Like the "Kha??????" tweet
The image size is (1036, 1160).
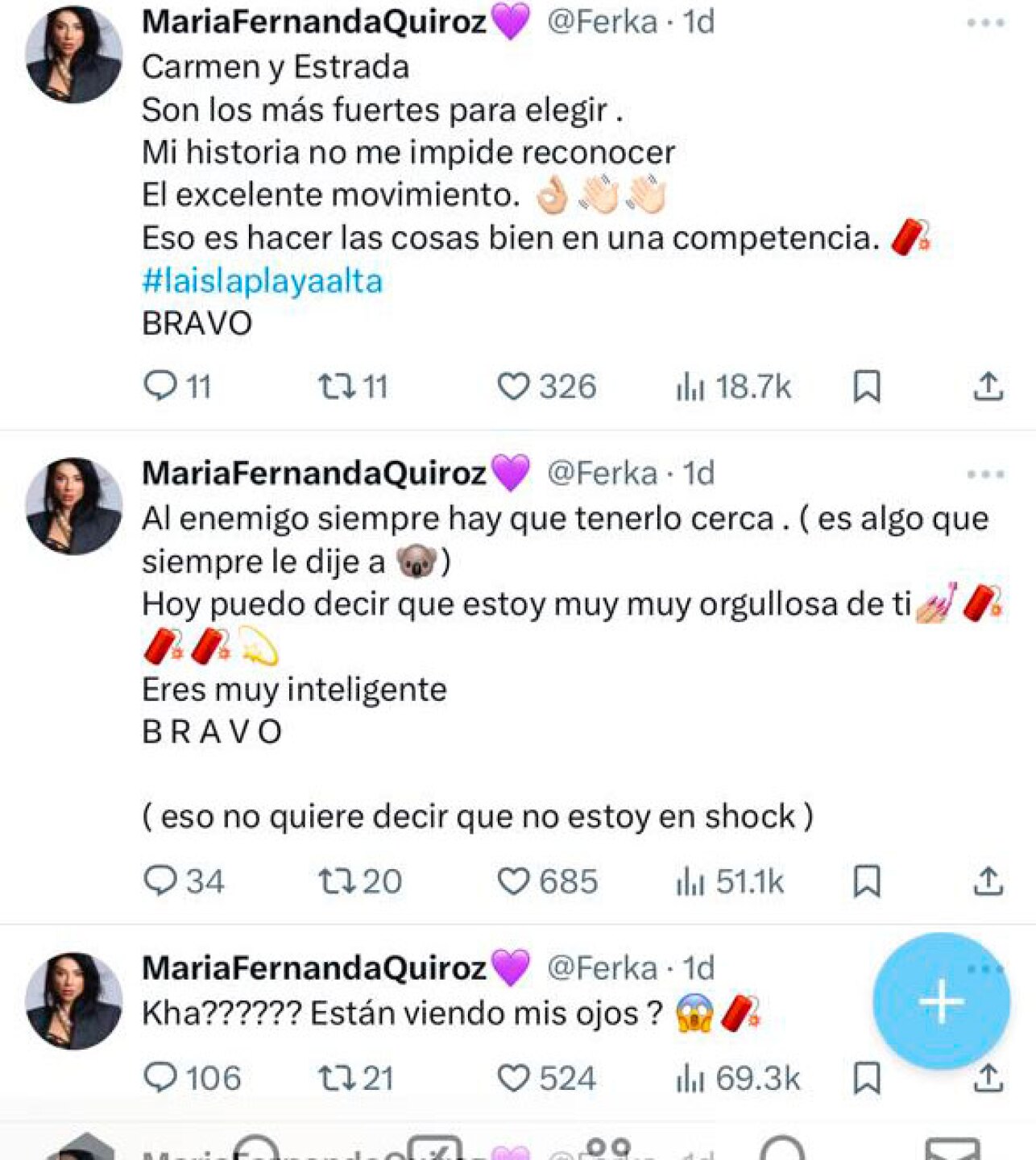(513, 1078)
